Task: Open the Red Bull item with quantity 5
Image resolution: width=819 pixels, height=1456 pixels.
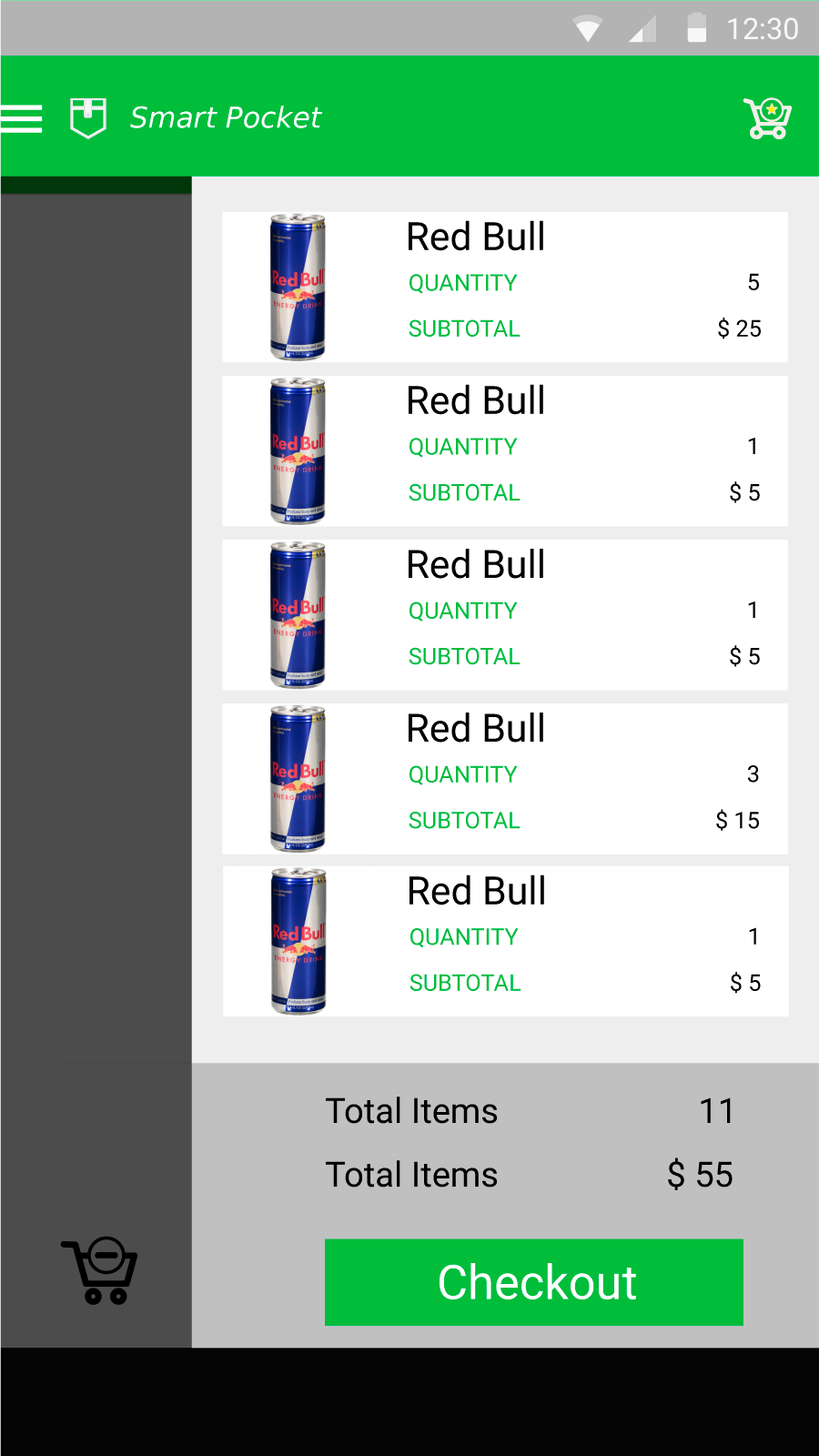Action: (x=505, y=287)
